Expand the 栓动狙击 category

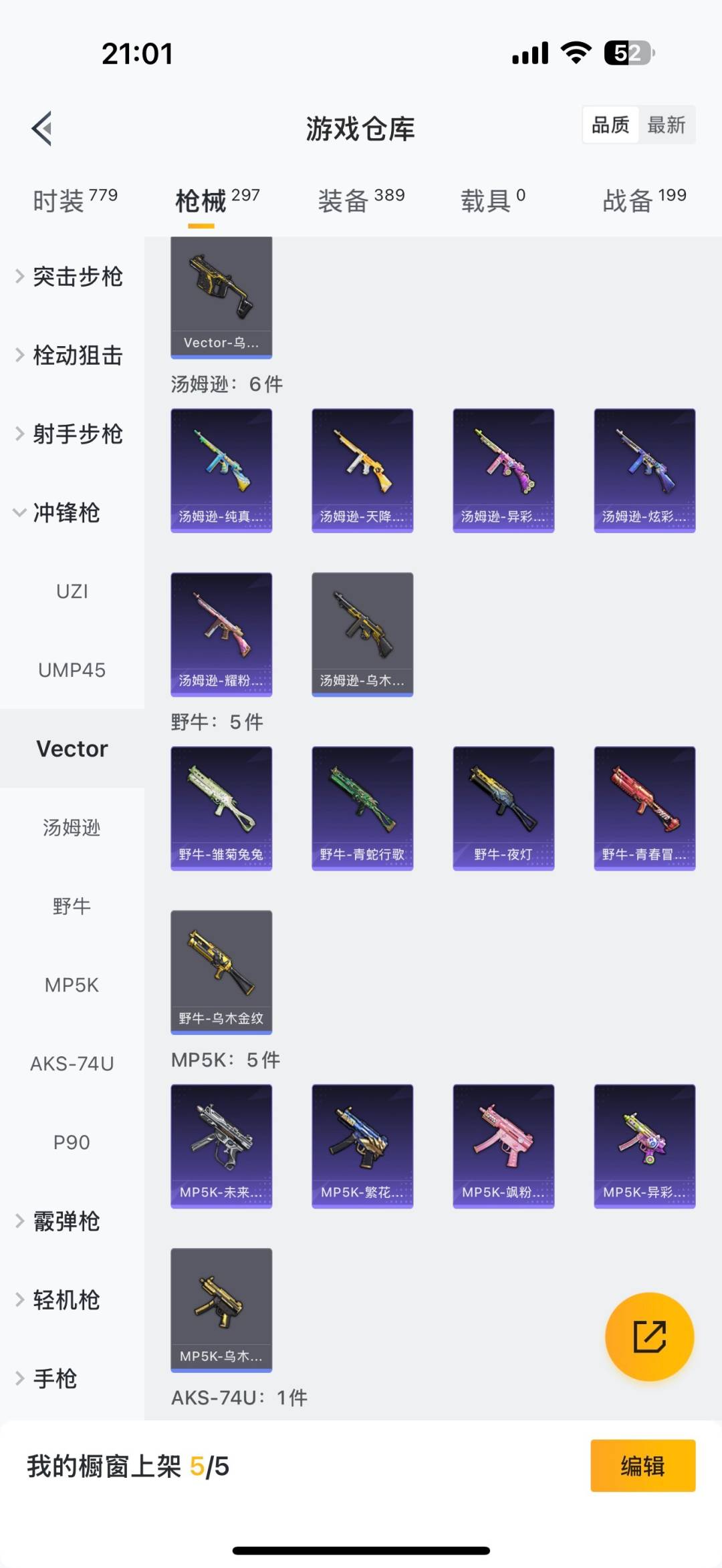click(x=70, y=355)
